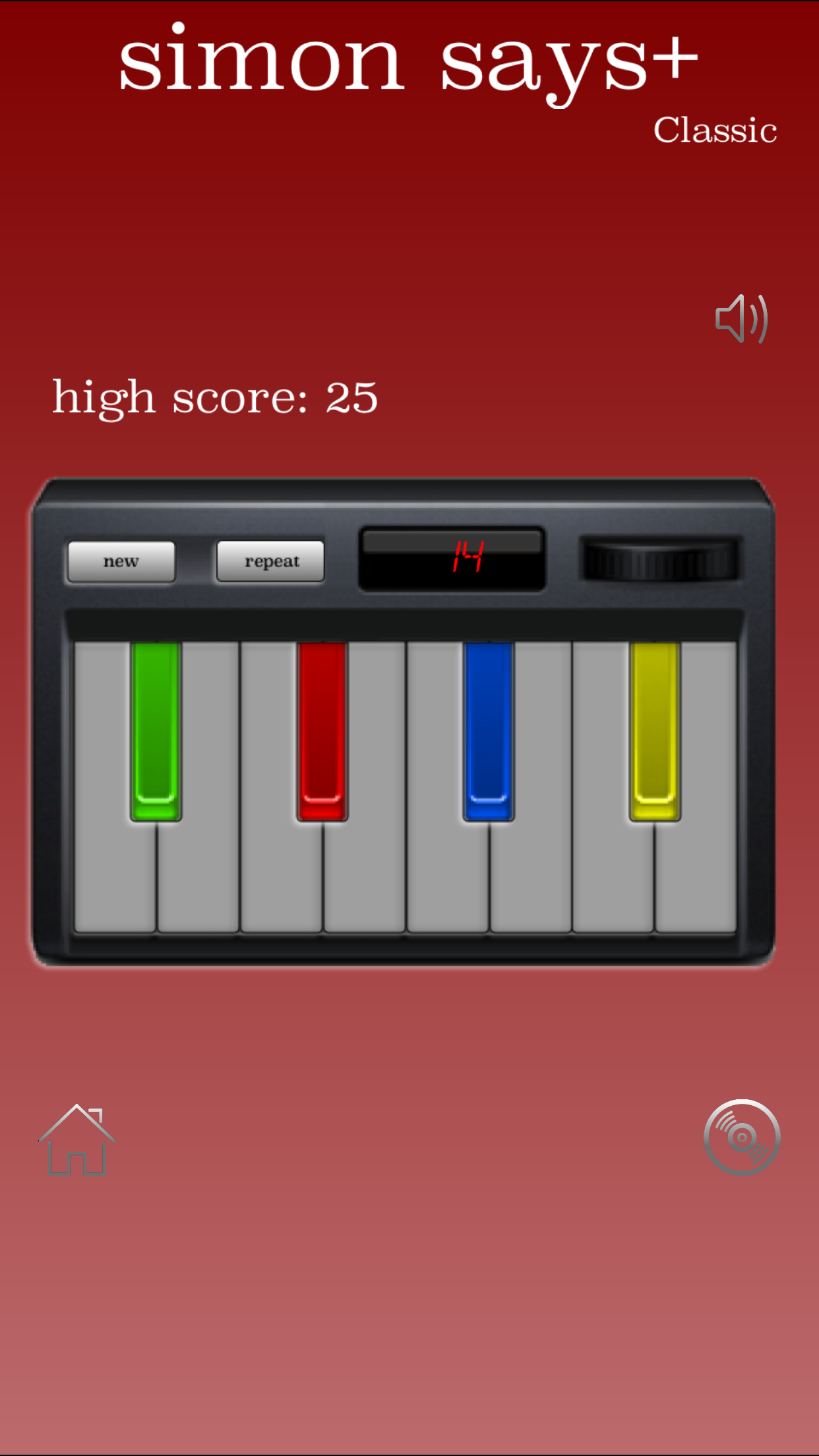Screen dimensions: 819x1456
Task: Tap the dark dial knob on keyboard
Action: point(661,560)
